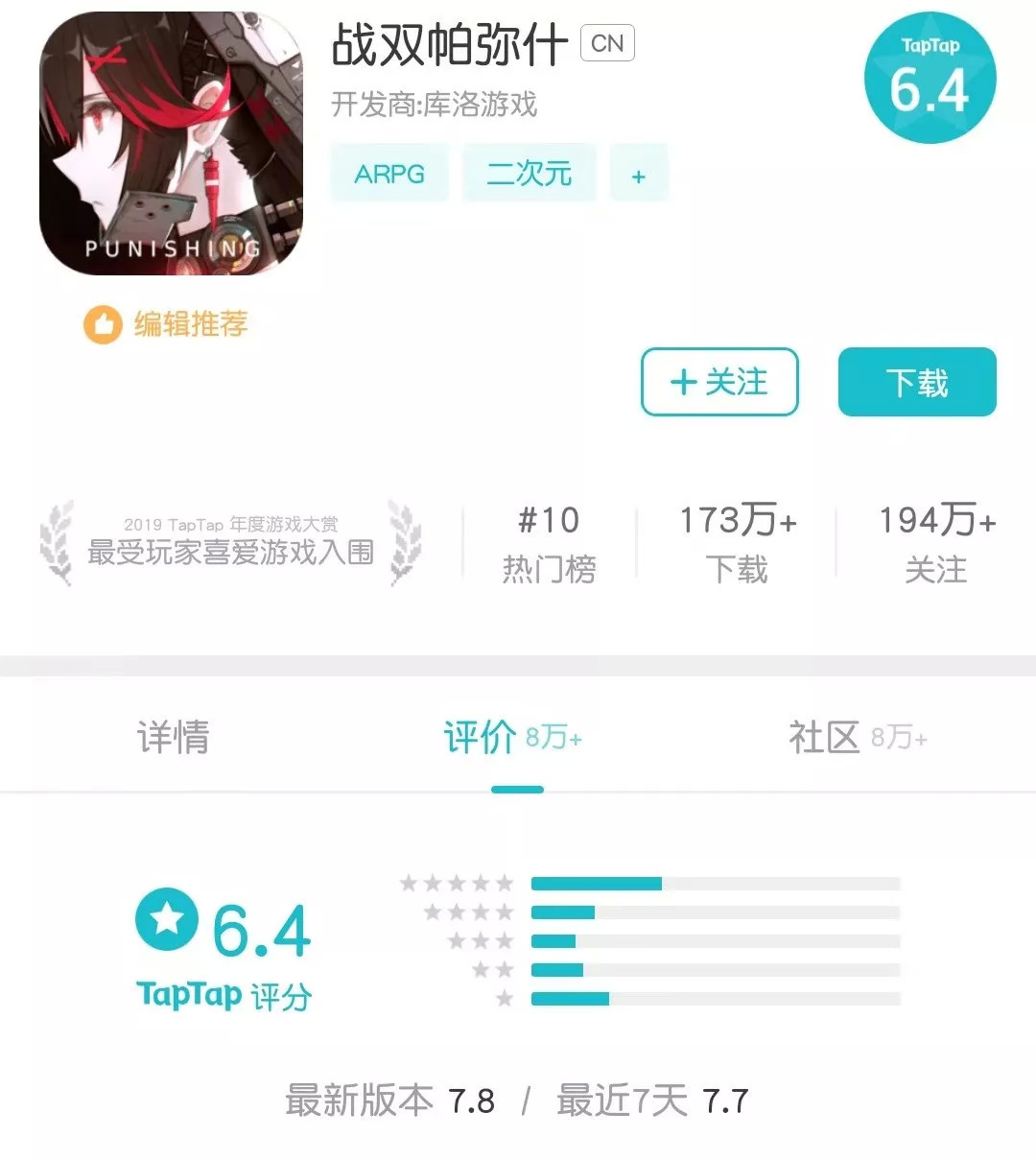Tap the 下载 download button
1036x1160 pixels.
click(x=917, y=382)
